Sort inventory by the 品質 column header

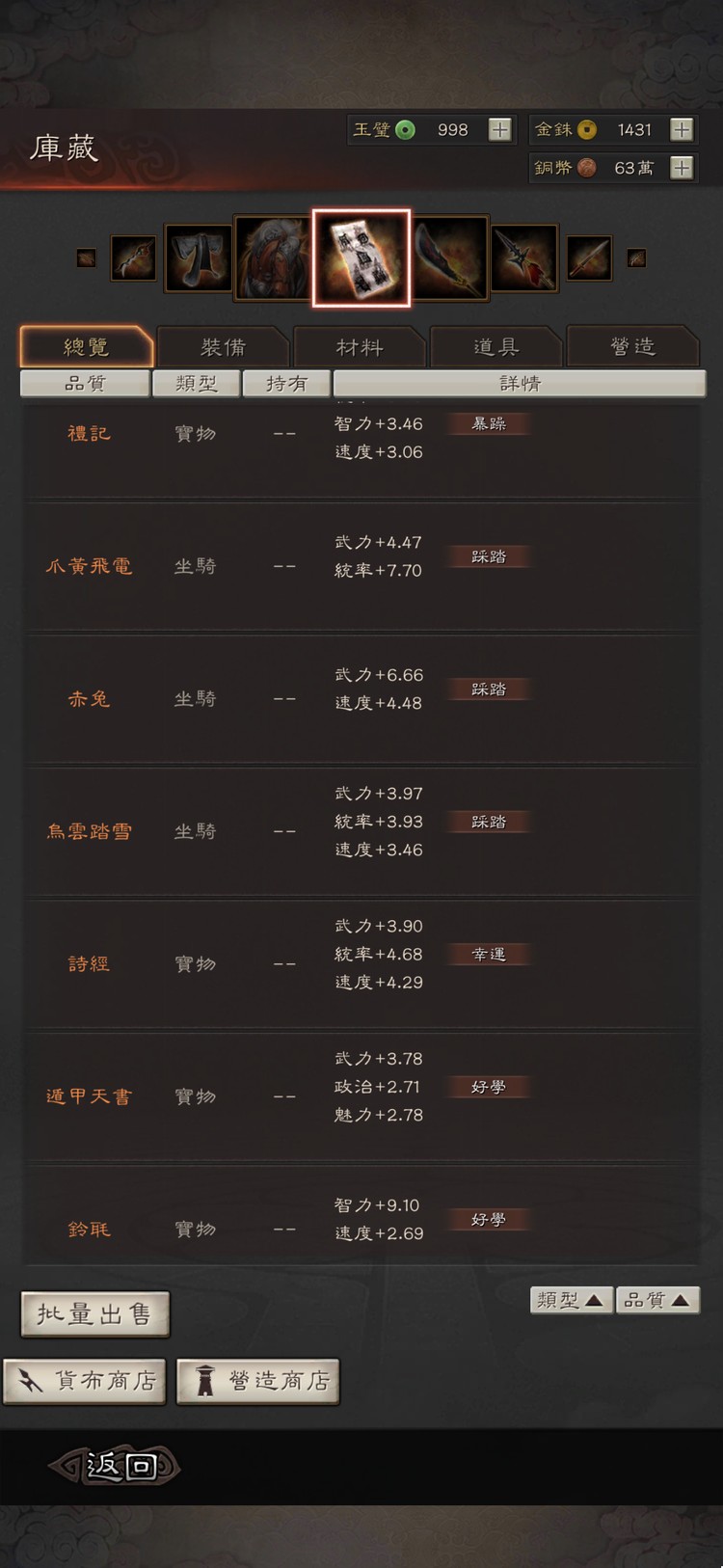[x=86, y=383]
